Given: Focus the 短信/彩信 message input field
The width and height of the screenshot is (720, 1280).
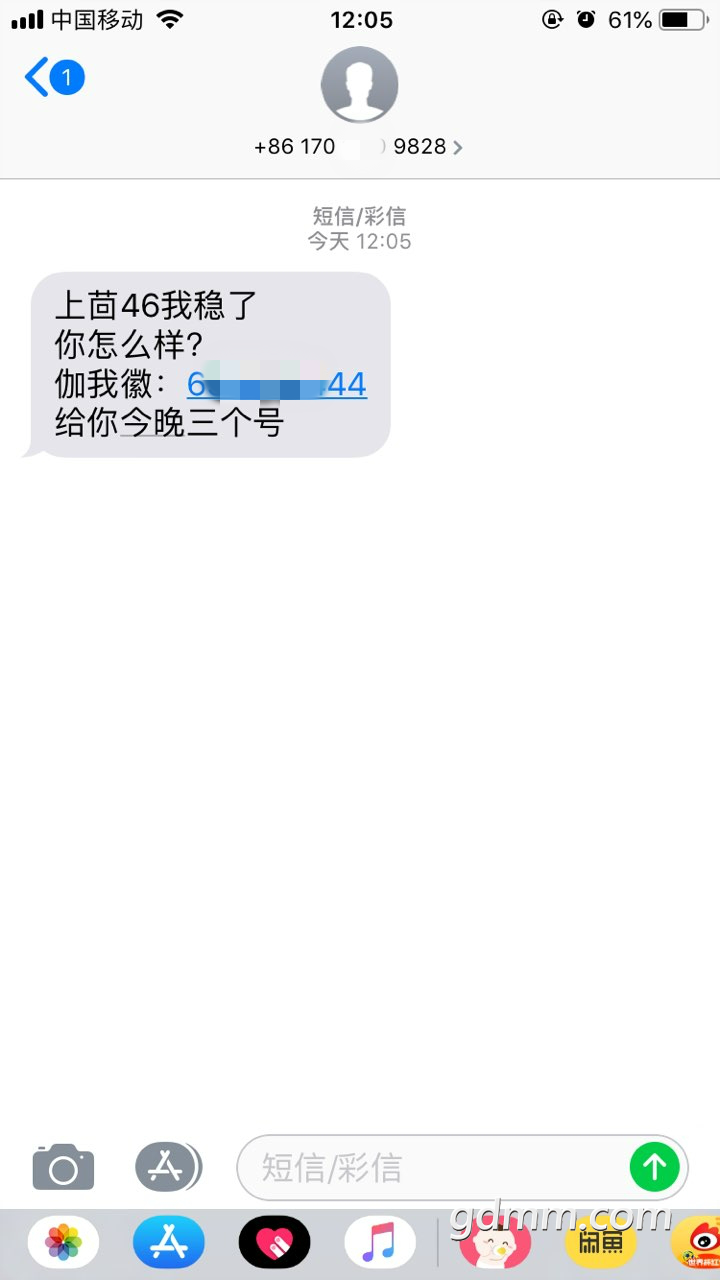Looking at the screenshot, I should click(x=430, y=1167).
